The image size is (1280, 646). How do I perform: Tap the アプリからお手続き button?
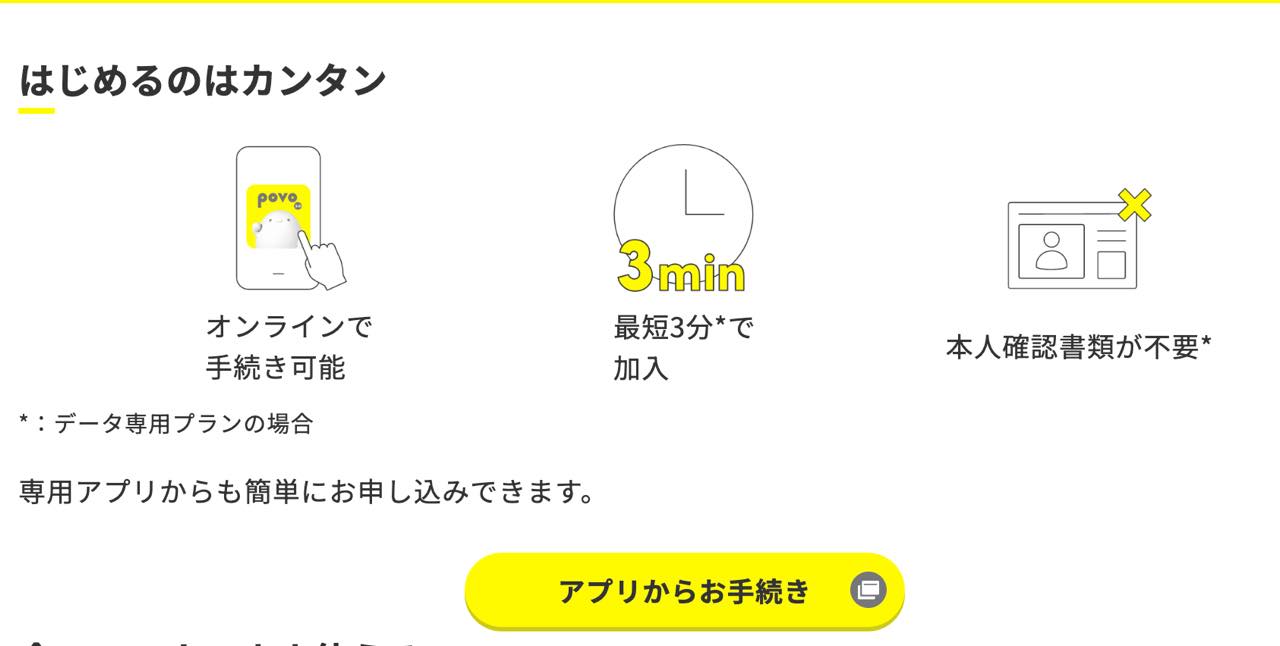(684, 591)
